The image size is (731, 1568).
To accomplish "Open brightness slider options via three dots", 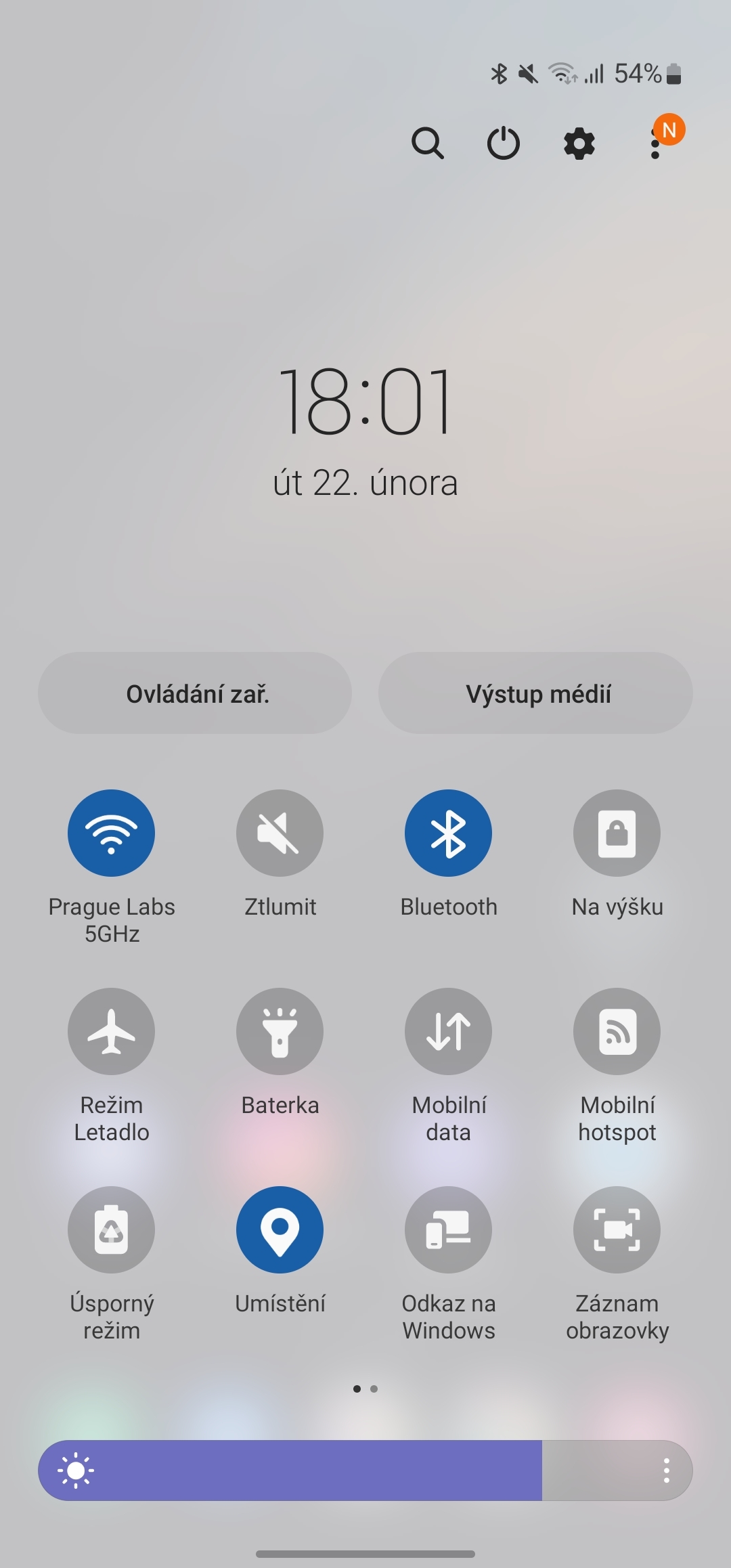I will (667, 1471).
